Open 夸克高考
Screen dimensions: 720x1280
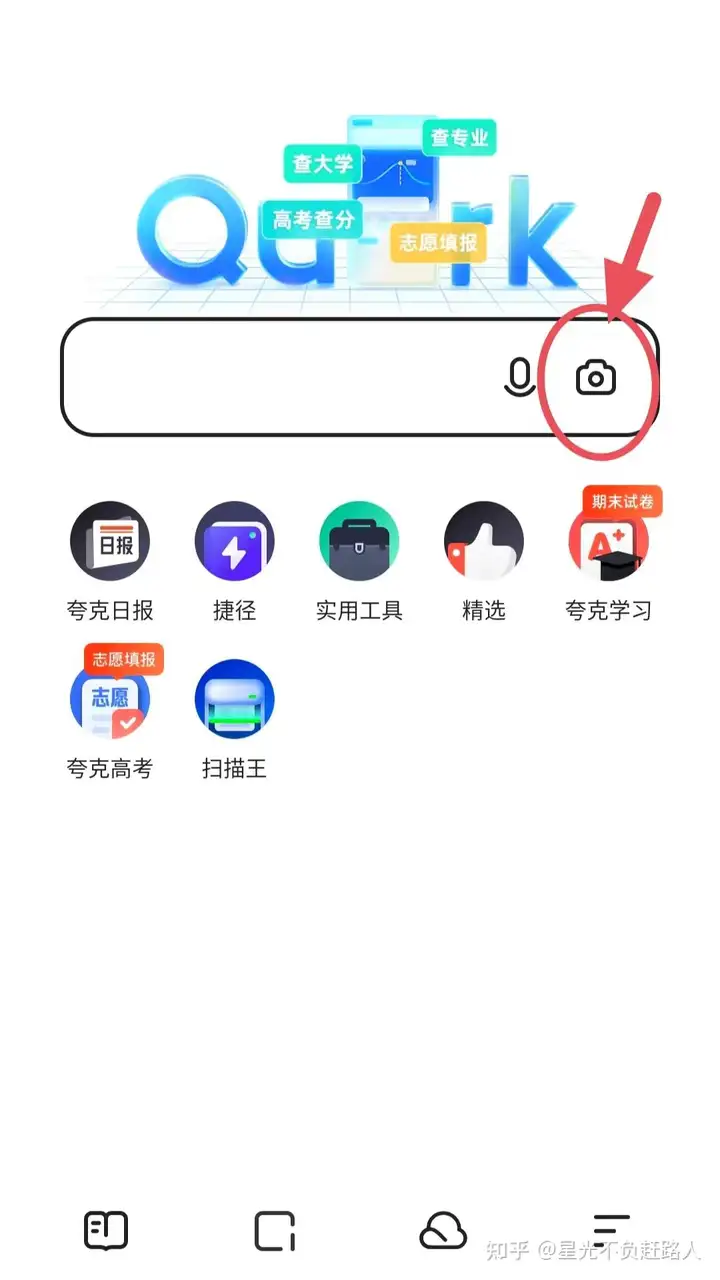pyautogui.click(x=110, y=699)
